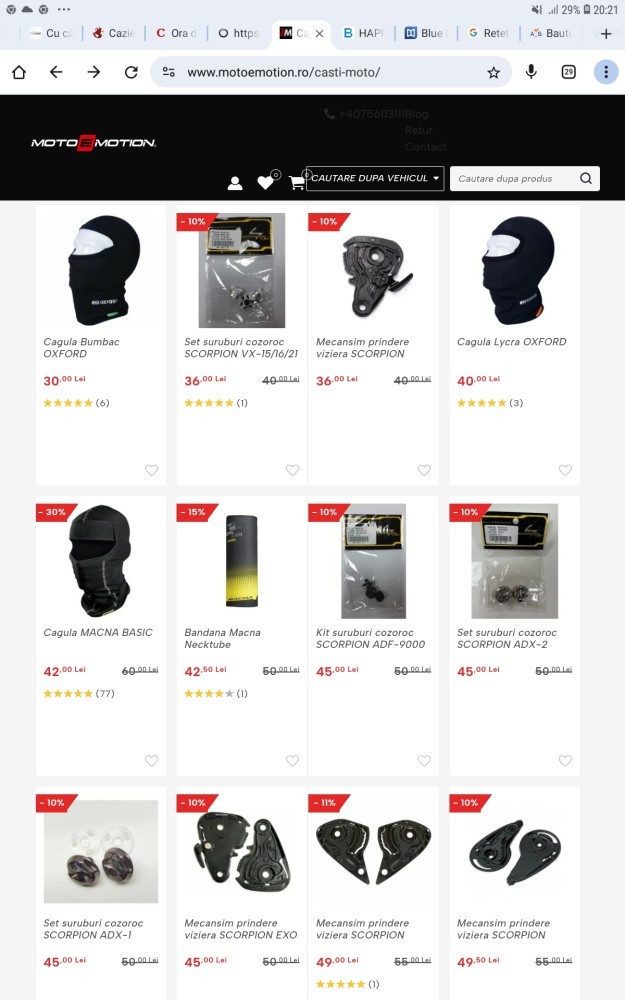
Task: Bookmark this page with the star
Action: coord(493,72)
